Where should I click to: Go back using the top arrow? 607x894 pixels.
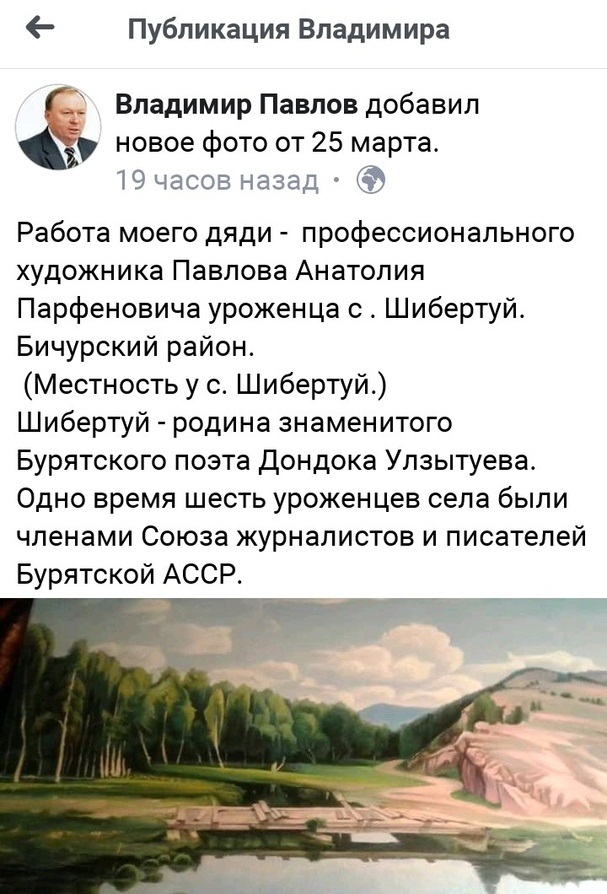coord(40,30)
